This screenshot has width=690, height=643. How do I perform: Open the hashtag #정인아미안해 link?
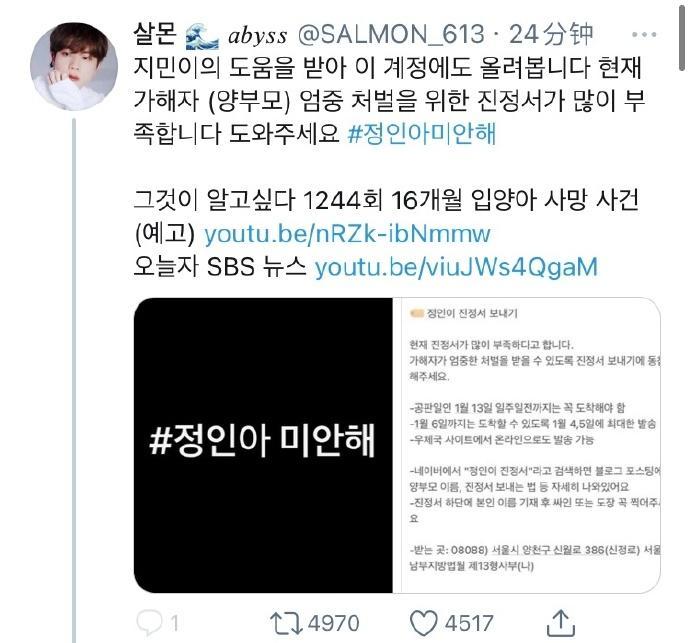[x=422, y=133]
